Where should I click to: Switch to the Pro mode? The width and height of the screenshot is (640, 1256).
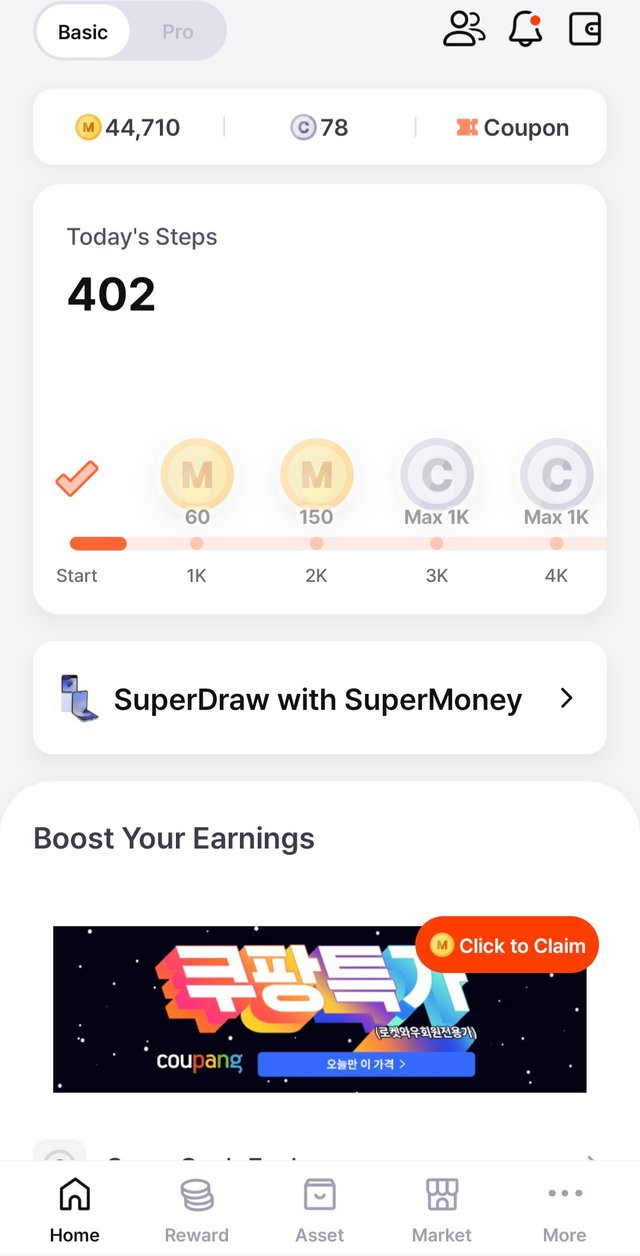click(x=177, y=32)
